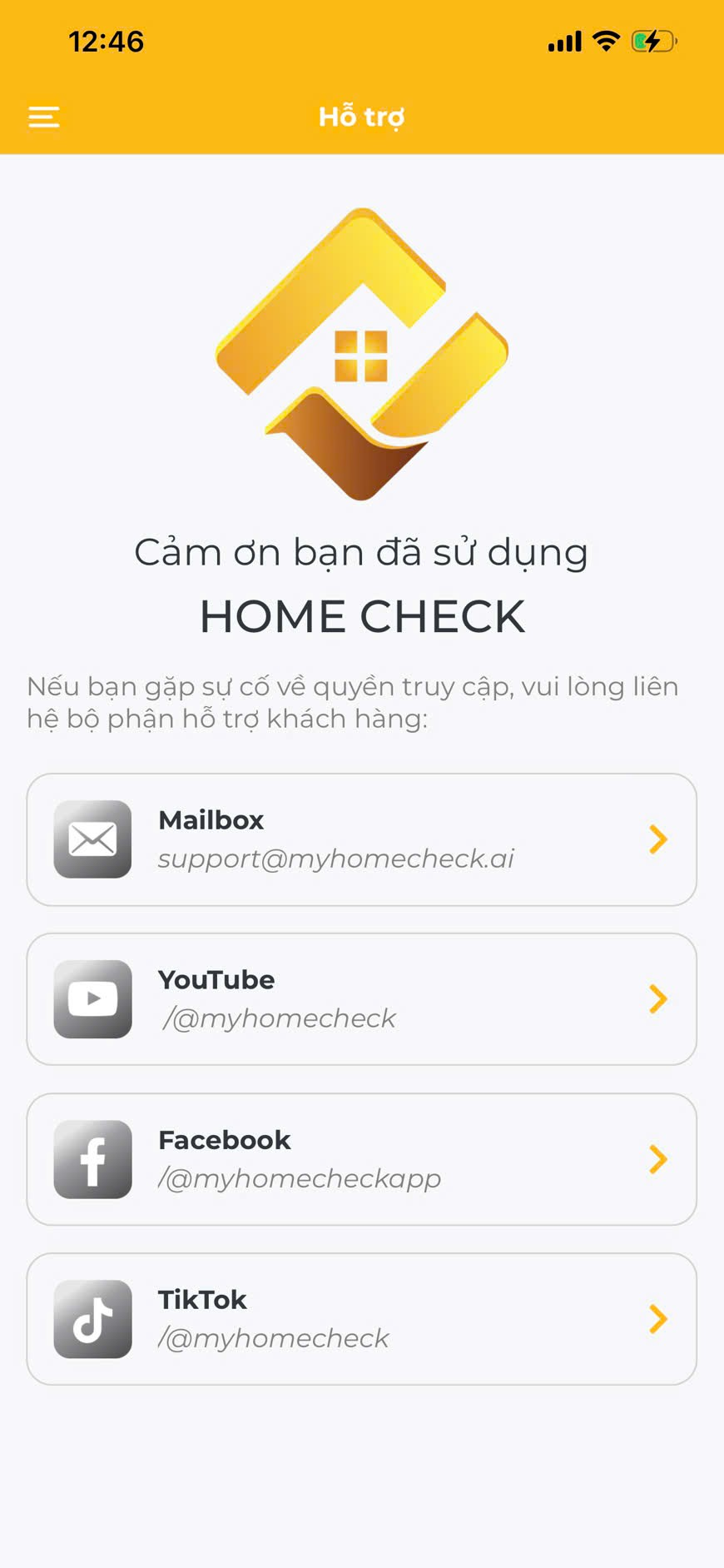Open the Facebook @myhomecheckapp page row
Image resolution: width=724 pixels, height=1568 pixels.
point(361,1159)
